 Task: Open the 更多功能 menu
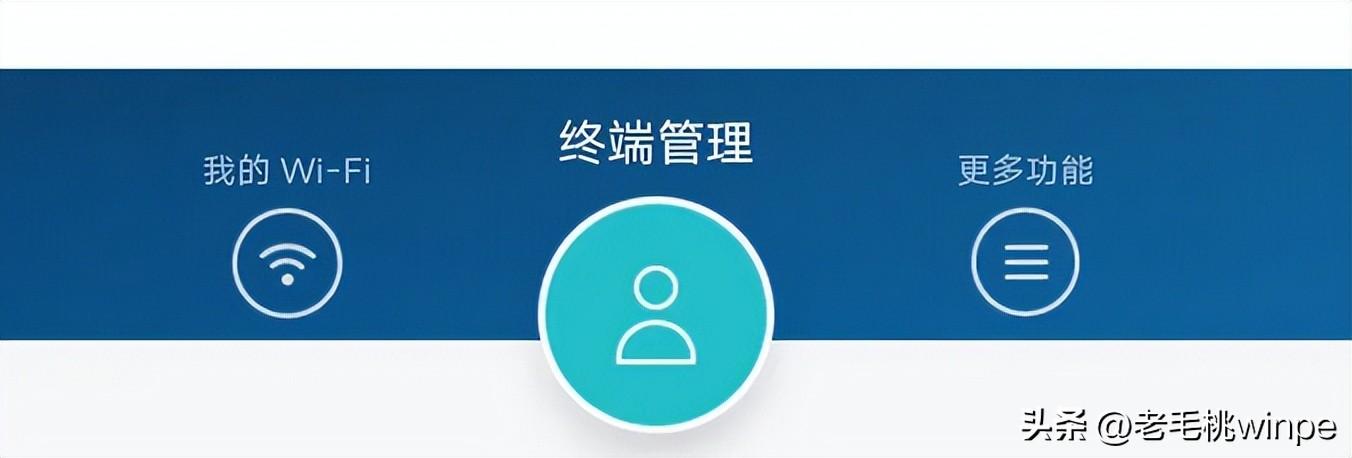(x=1025, y=263)
